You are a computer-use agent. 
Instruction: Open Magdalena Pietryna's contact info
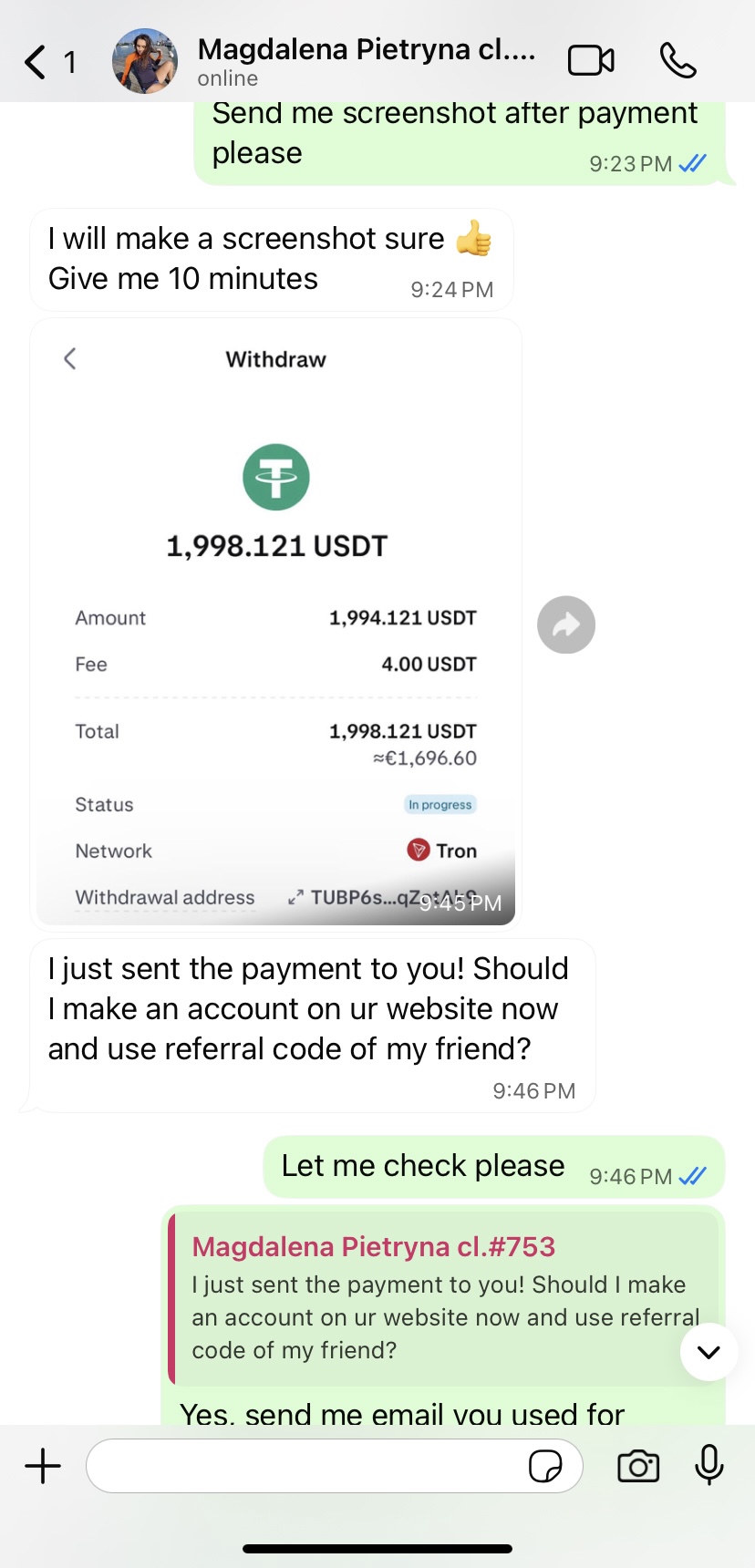(365, 60)
